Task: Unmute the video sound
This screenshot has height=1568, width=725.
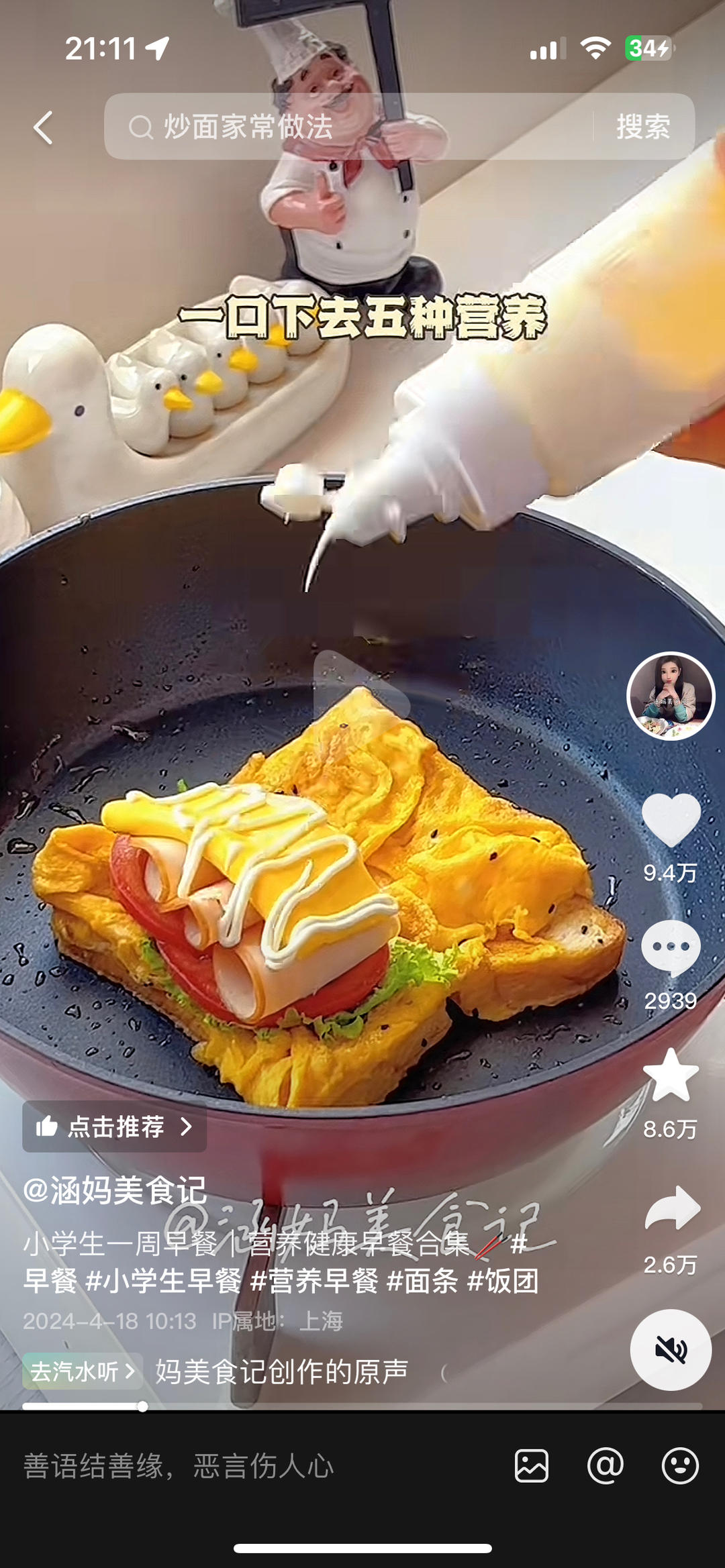Action: coord(671,1350)
